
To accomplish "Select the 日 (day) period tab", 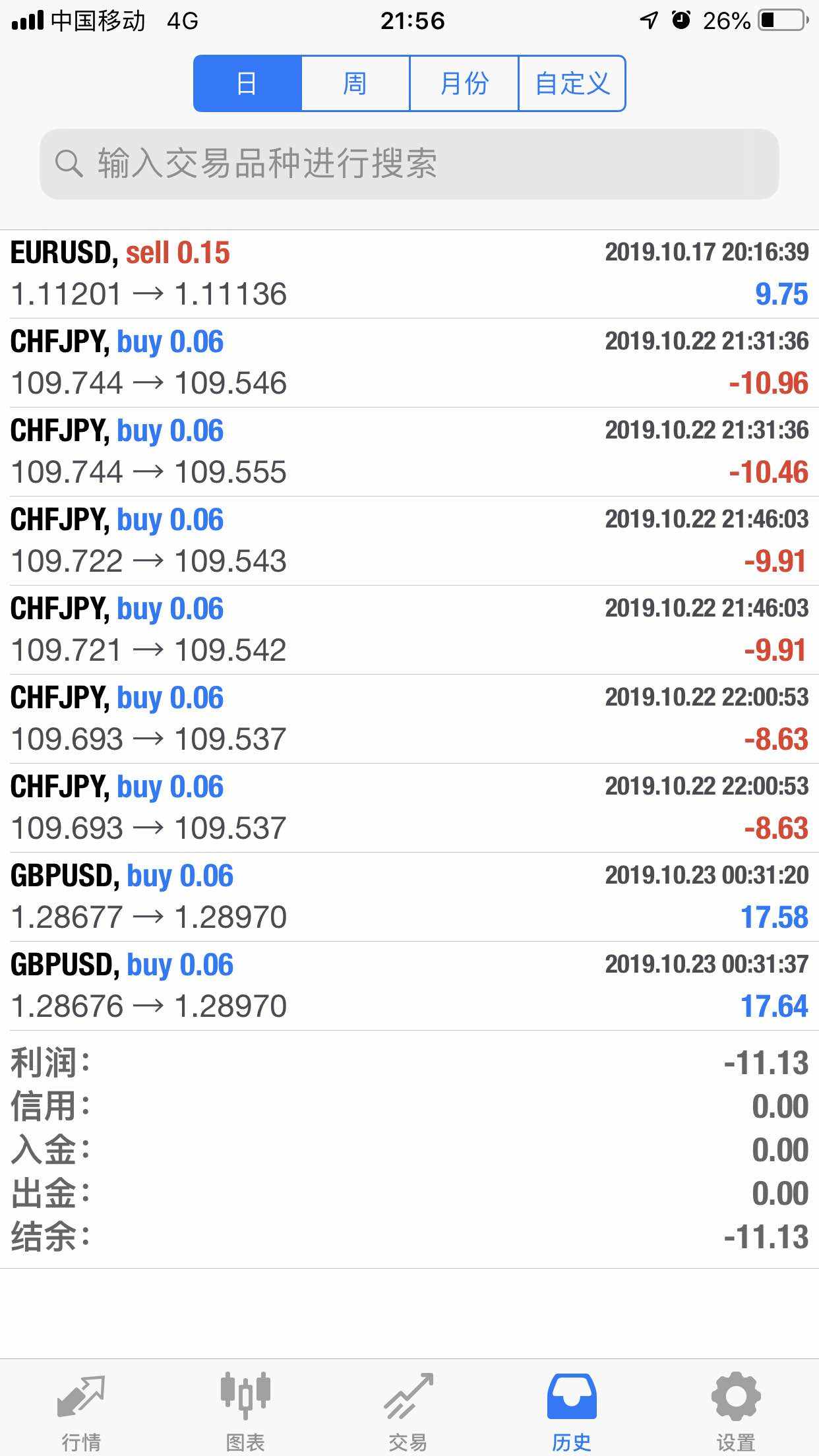I will pyautogui.click(x=247, y=84).
